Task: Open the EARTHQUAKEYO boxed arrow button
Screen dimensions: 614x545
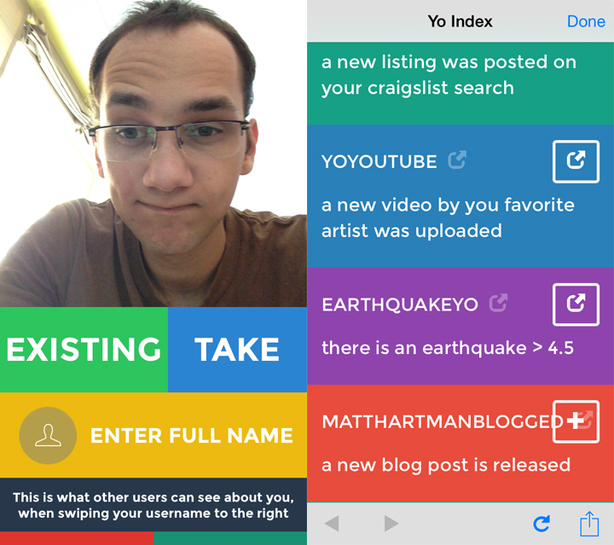Action: [x=576, y=304]
